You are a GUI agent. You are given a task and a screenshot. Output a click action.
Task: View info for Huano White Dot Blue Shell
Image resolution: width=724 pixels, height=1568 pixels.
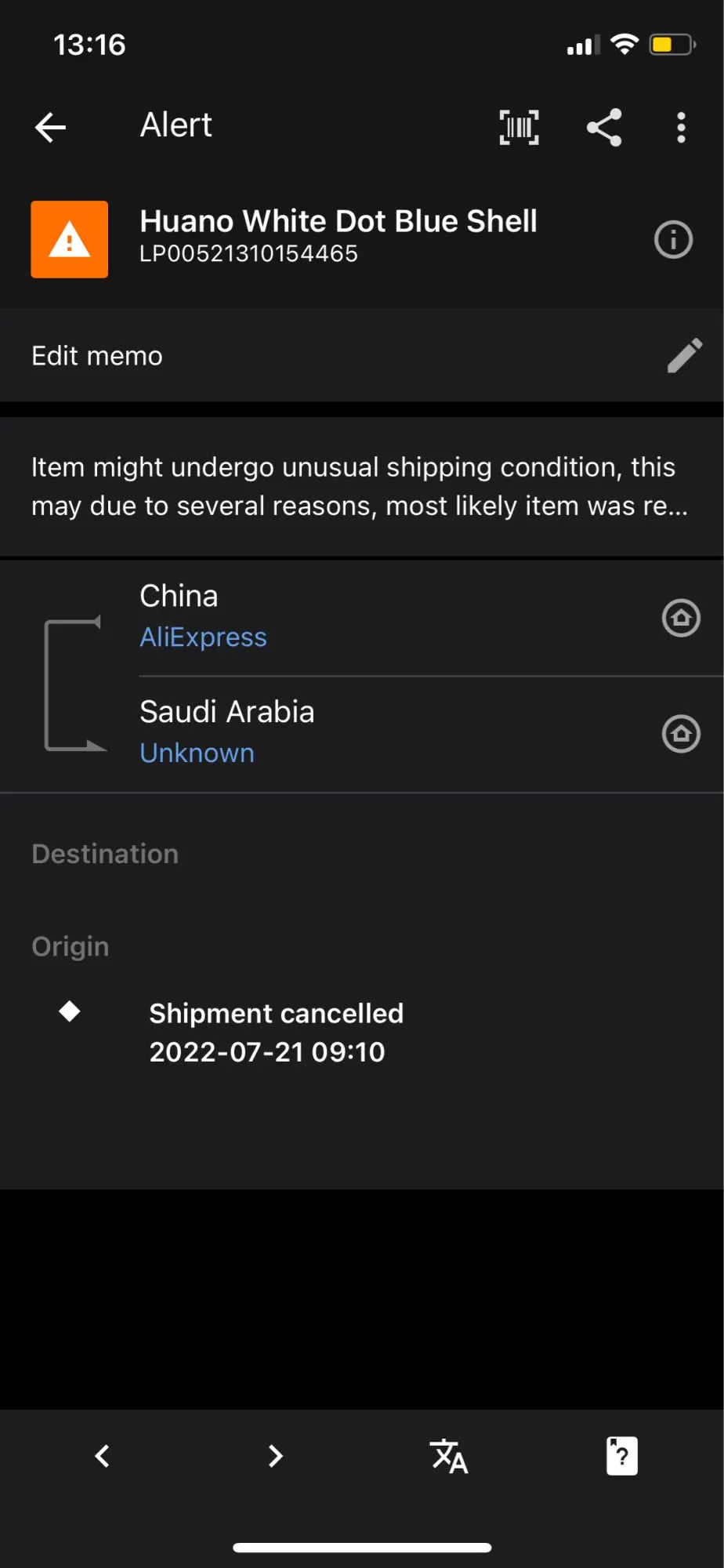point(673,240)
